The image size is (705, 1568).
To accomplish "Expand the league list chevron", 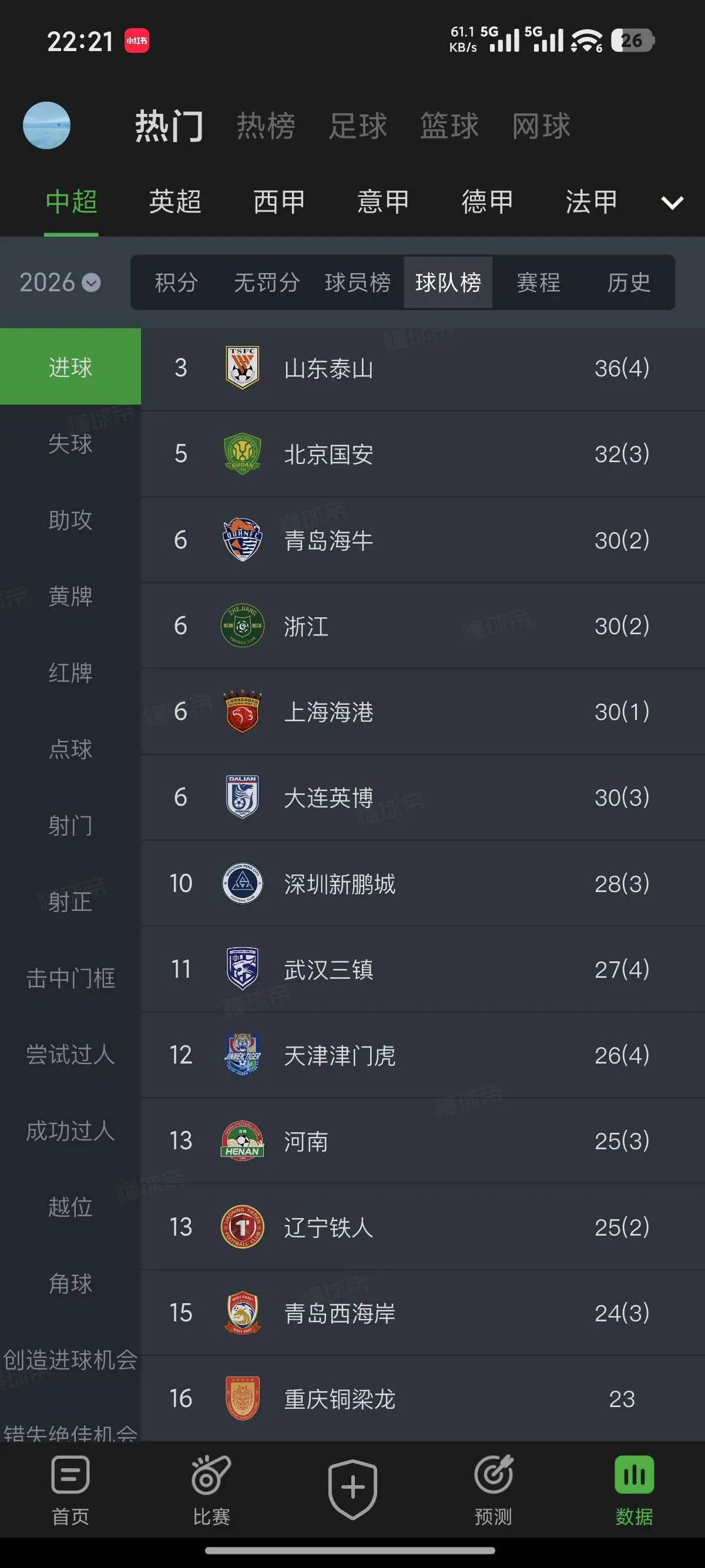I will [672, 203].
